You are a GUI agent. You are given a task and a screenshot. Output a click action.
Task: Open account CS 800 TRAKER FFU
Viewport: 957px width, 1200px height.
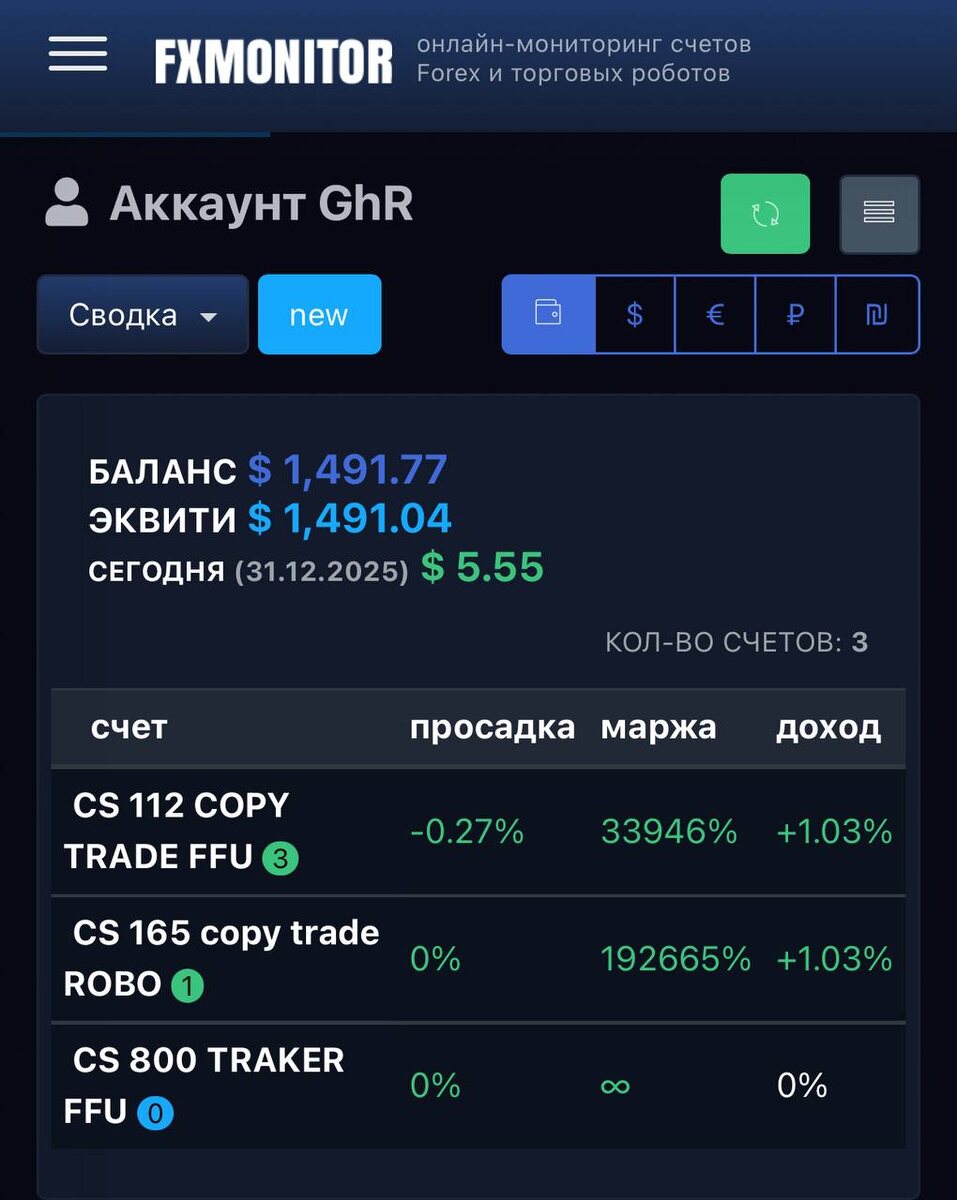tap(207, 1085)
